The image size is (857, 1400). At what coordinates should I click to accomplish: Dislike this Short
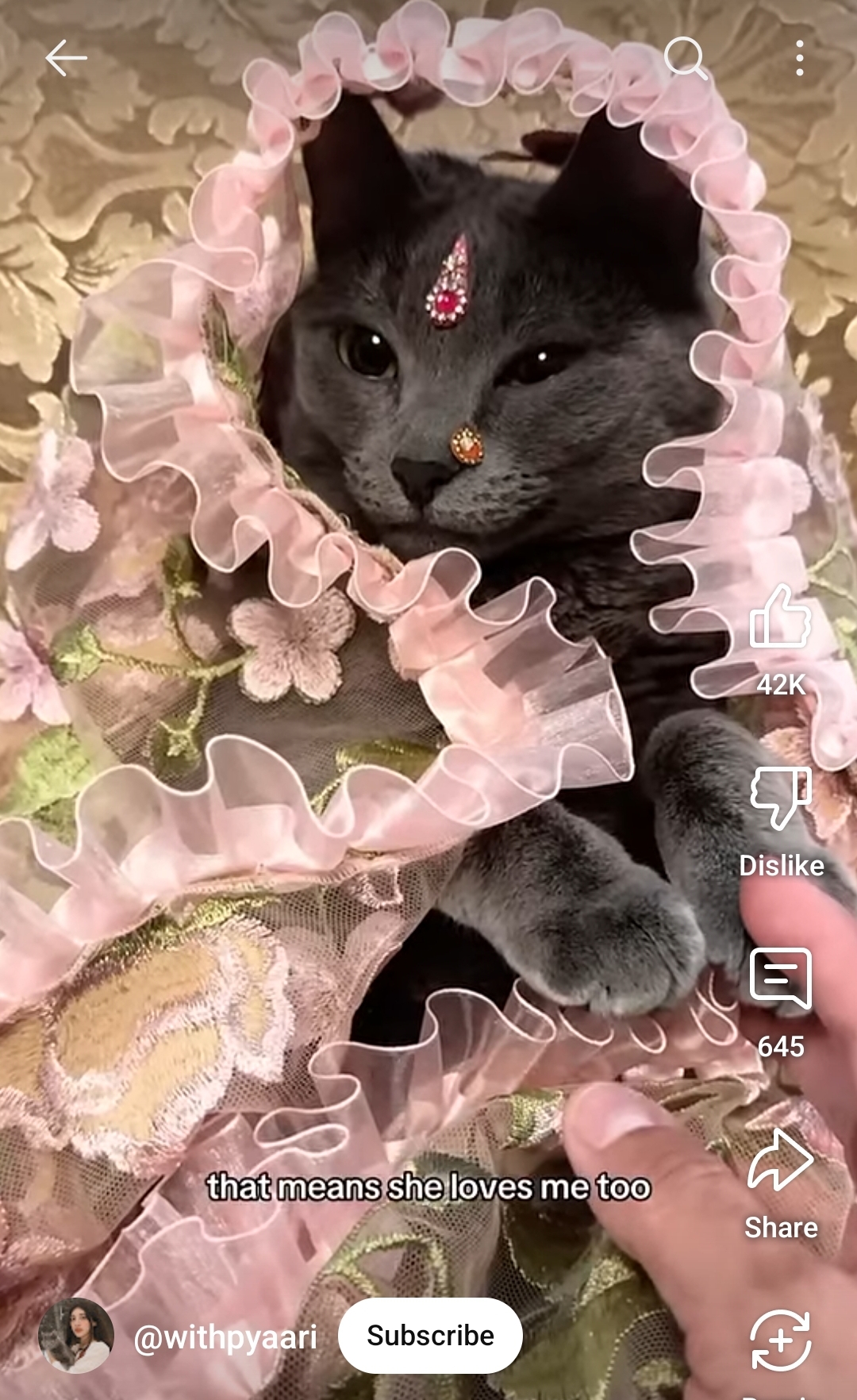pyautogui.click(x=781, y=798)
